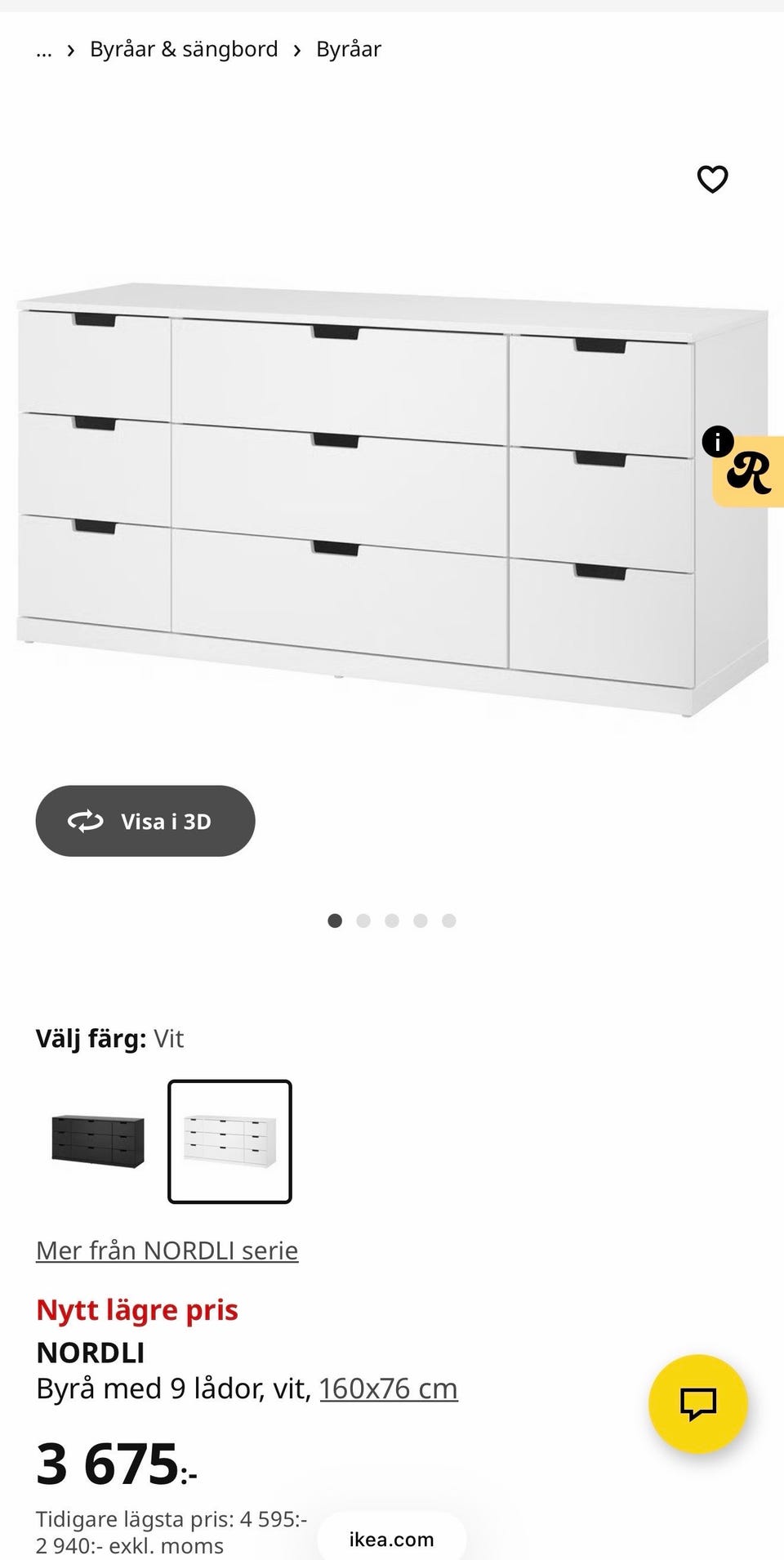Open the chat assistant bubble
784x1560 pixels.
697,1403
